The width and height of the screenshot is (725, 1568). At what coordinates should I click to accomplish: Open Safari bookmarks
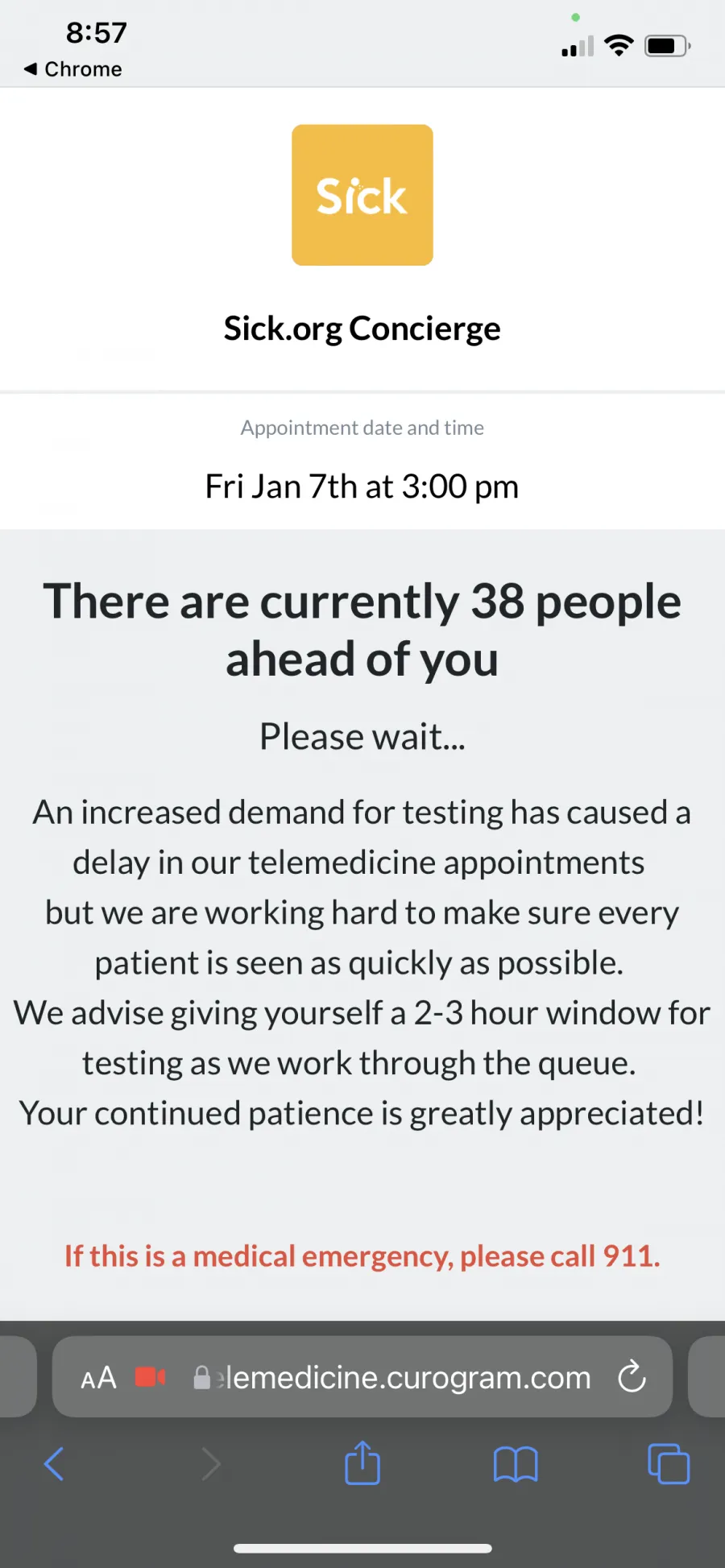tap(516, 1464)
